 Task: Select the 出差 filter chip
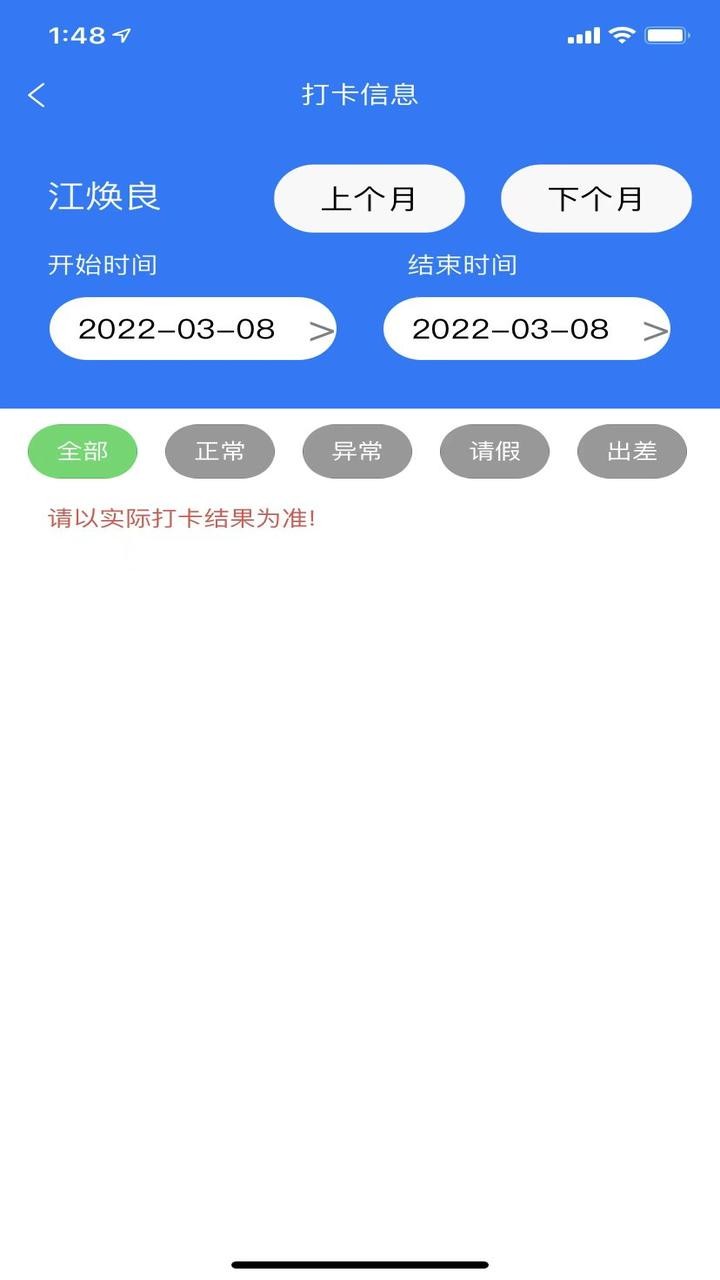tap(631, 451)
